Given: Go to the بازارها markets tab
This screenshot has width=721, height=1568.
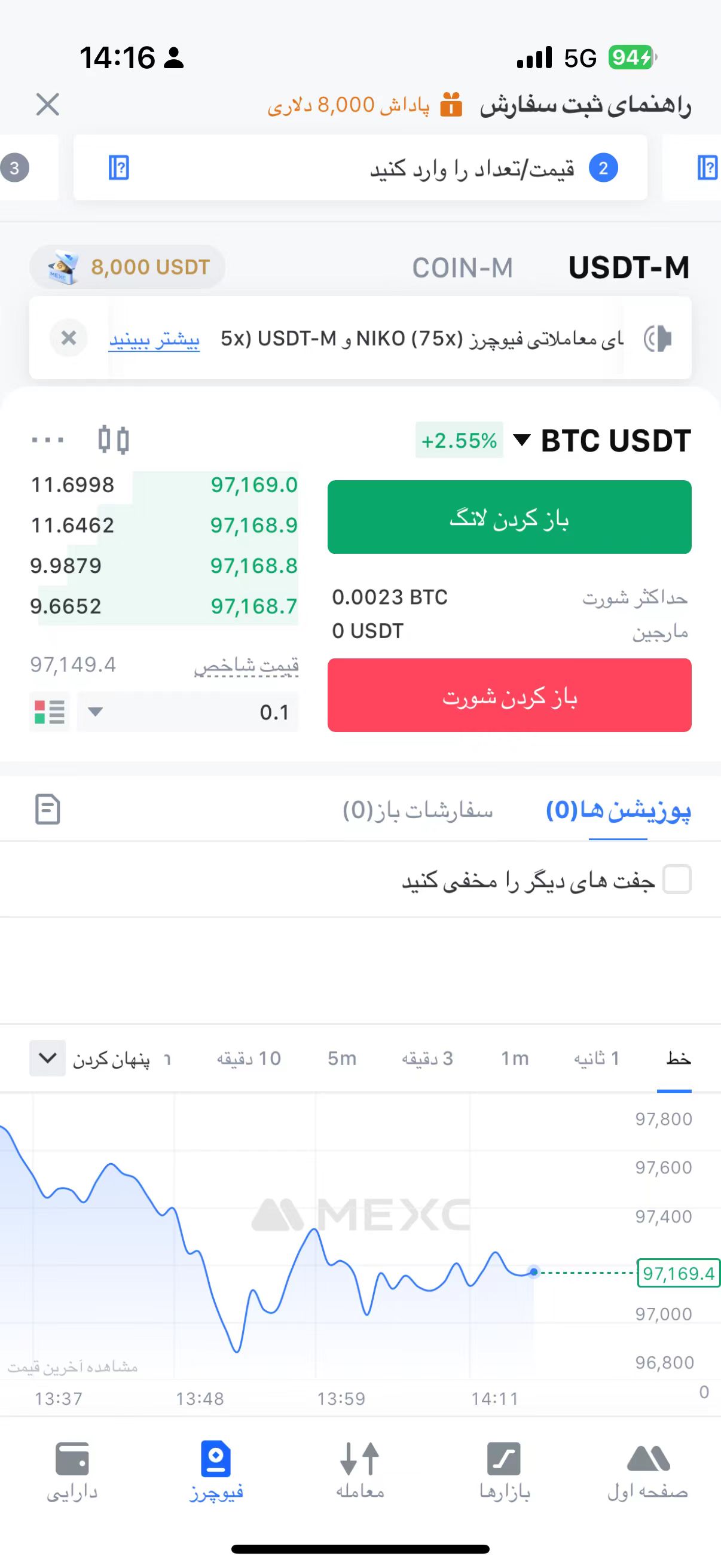Looking at the screenshot, I should 505,1471.
